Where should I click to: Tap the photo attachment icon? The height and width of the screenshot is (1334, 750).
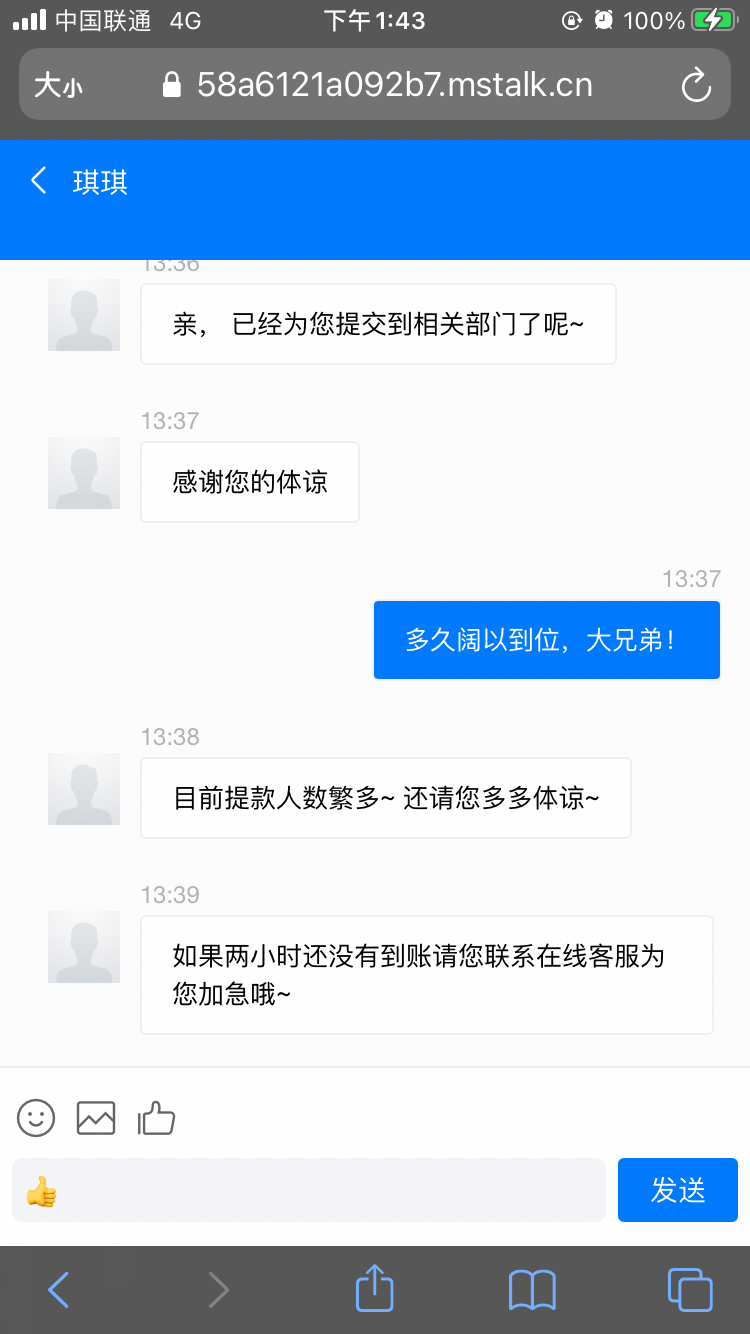click(x=96, y=1118)
